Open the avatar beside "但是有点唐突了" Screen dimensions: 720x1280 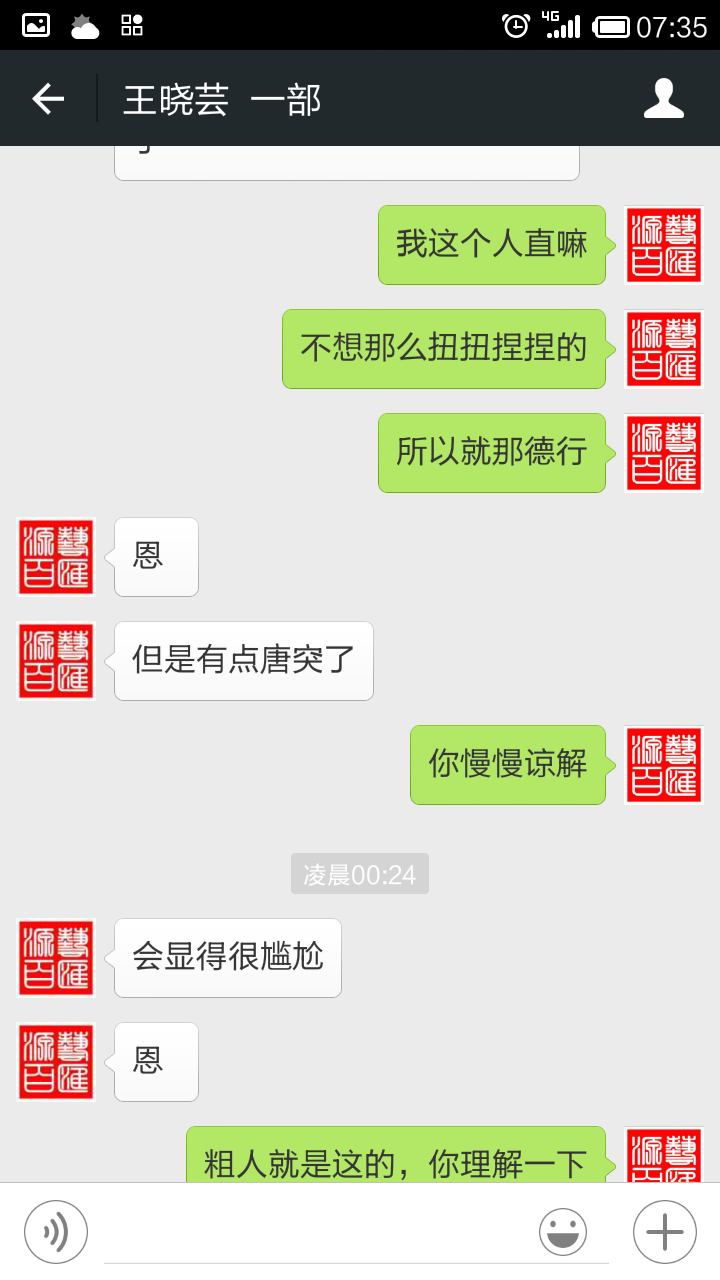pyautogui.click(x=56, y=661)
